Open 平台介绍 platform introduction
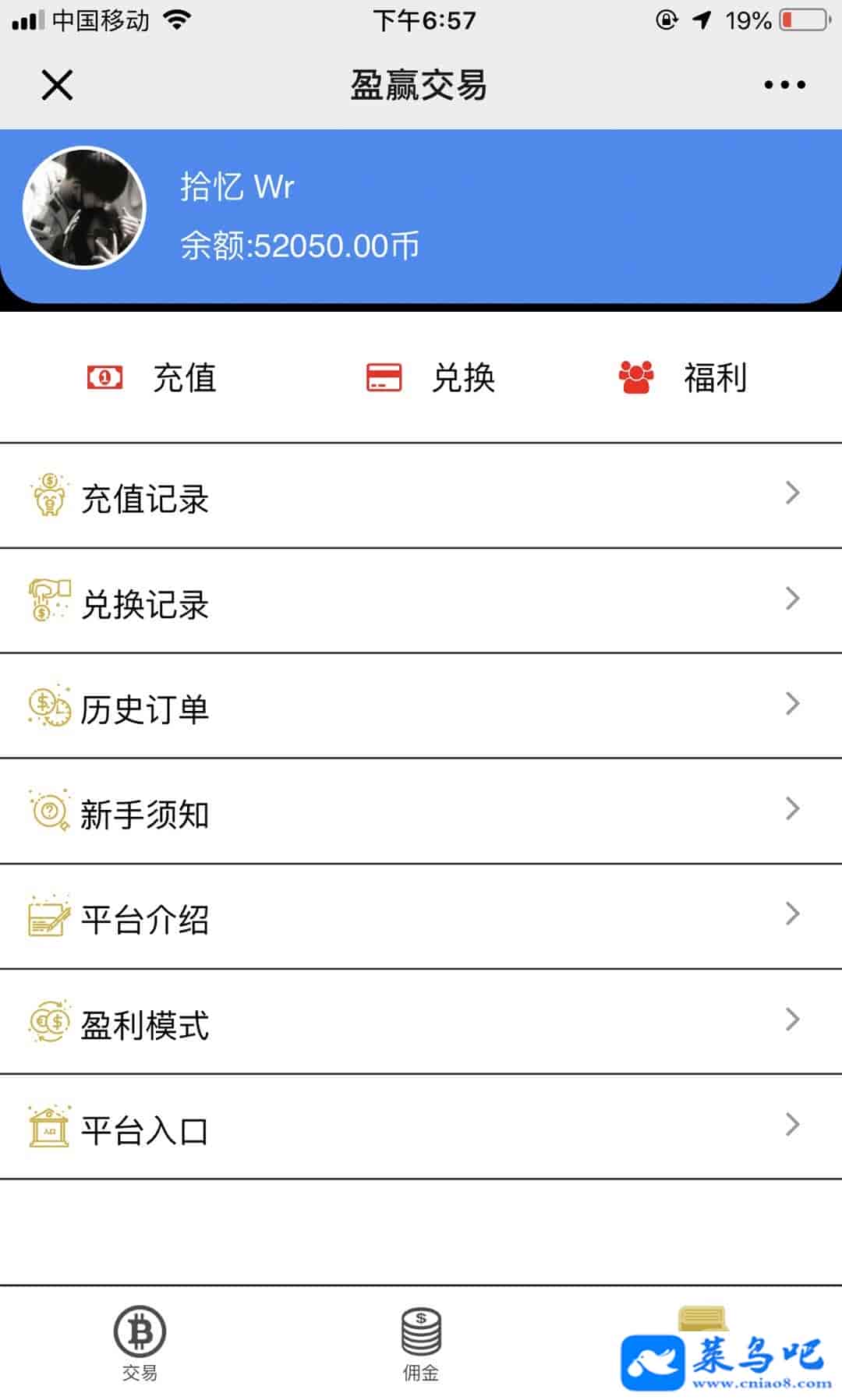Screen dimensions: 842x1400 click(x=421, y=917)
